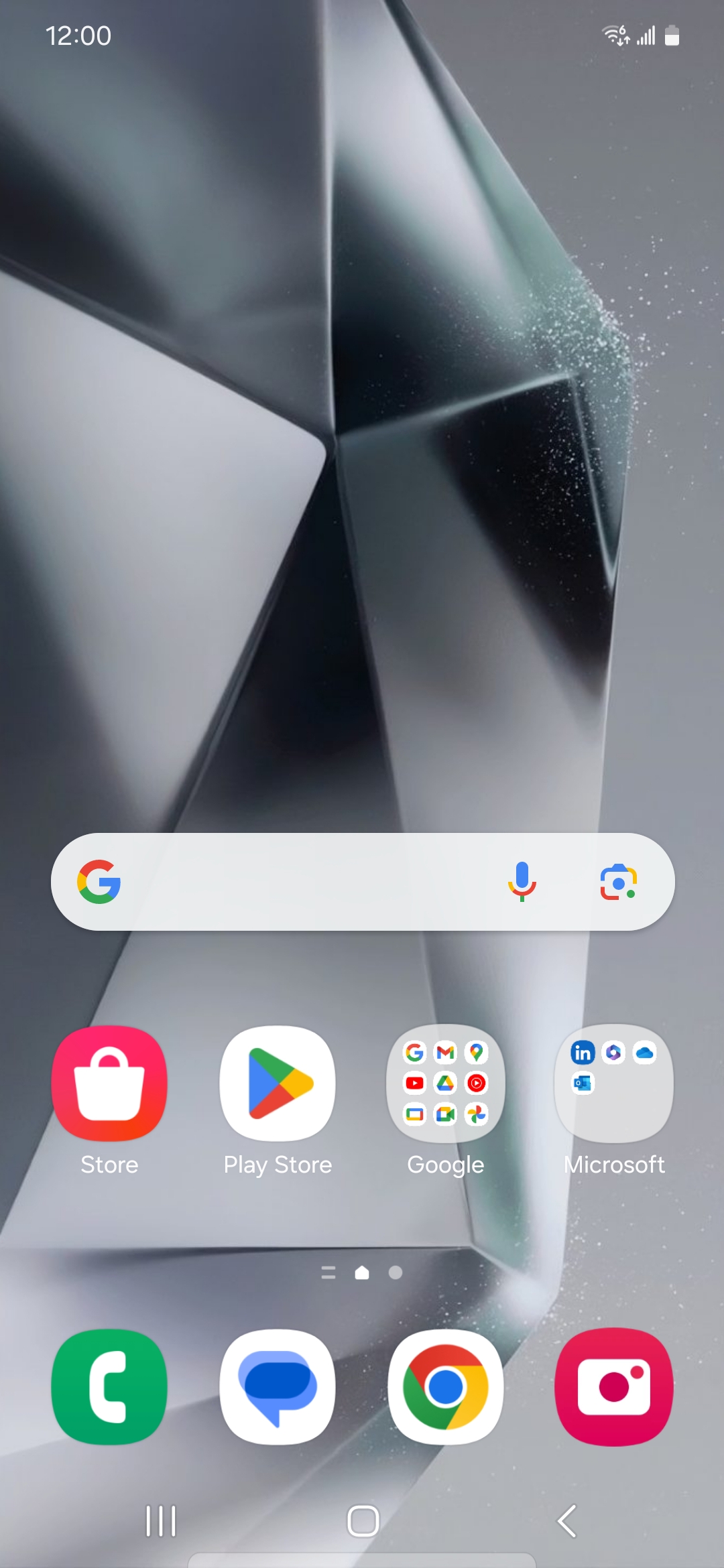Launch the Chrome browser
724x1568 pixels.
[446, 1386]
